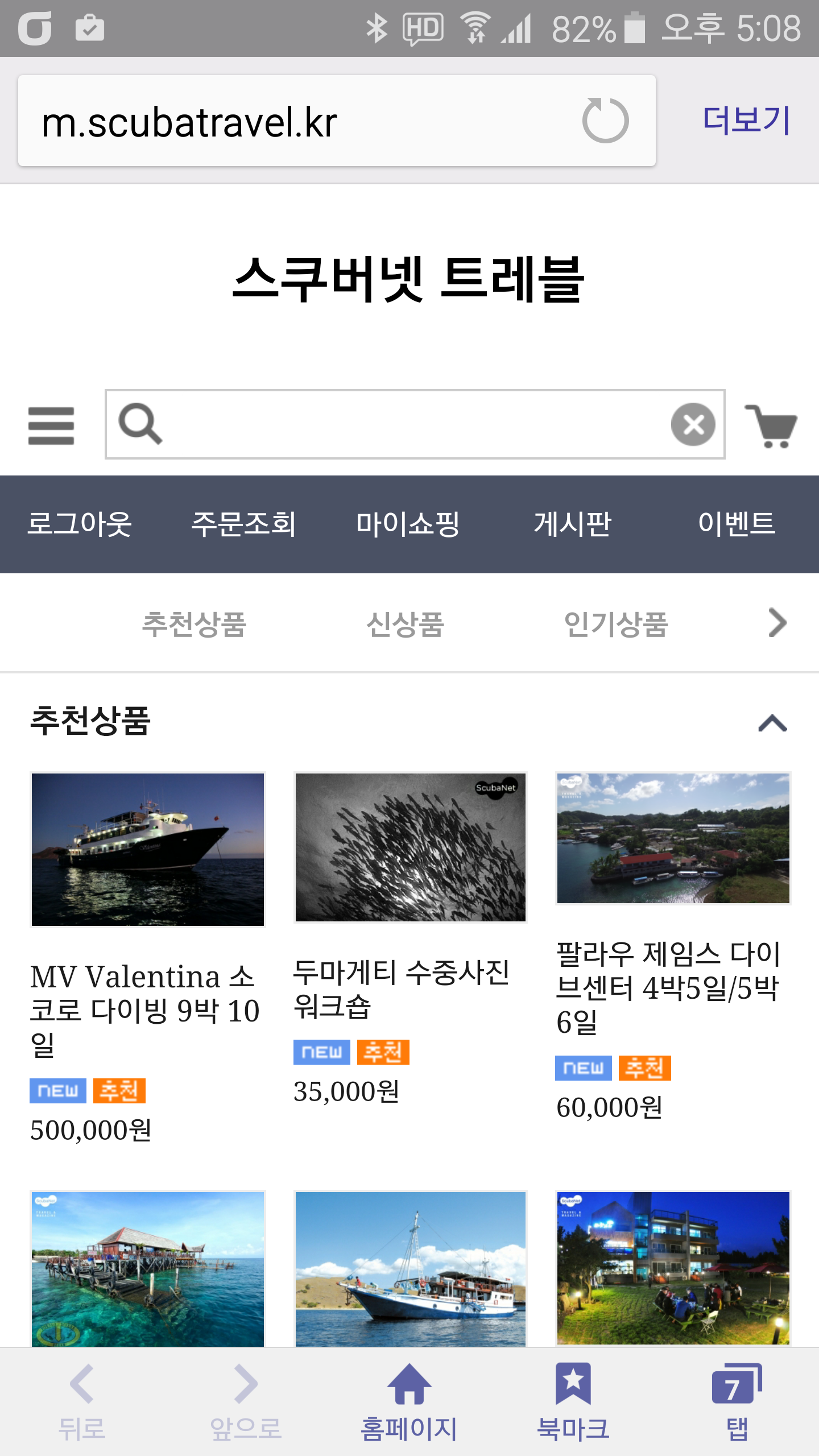Open 마이쇼핑 page
Viewport: 819px width, 1456px height.
tap(408, 523)
